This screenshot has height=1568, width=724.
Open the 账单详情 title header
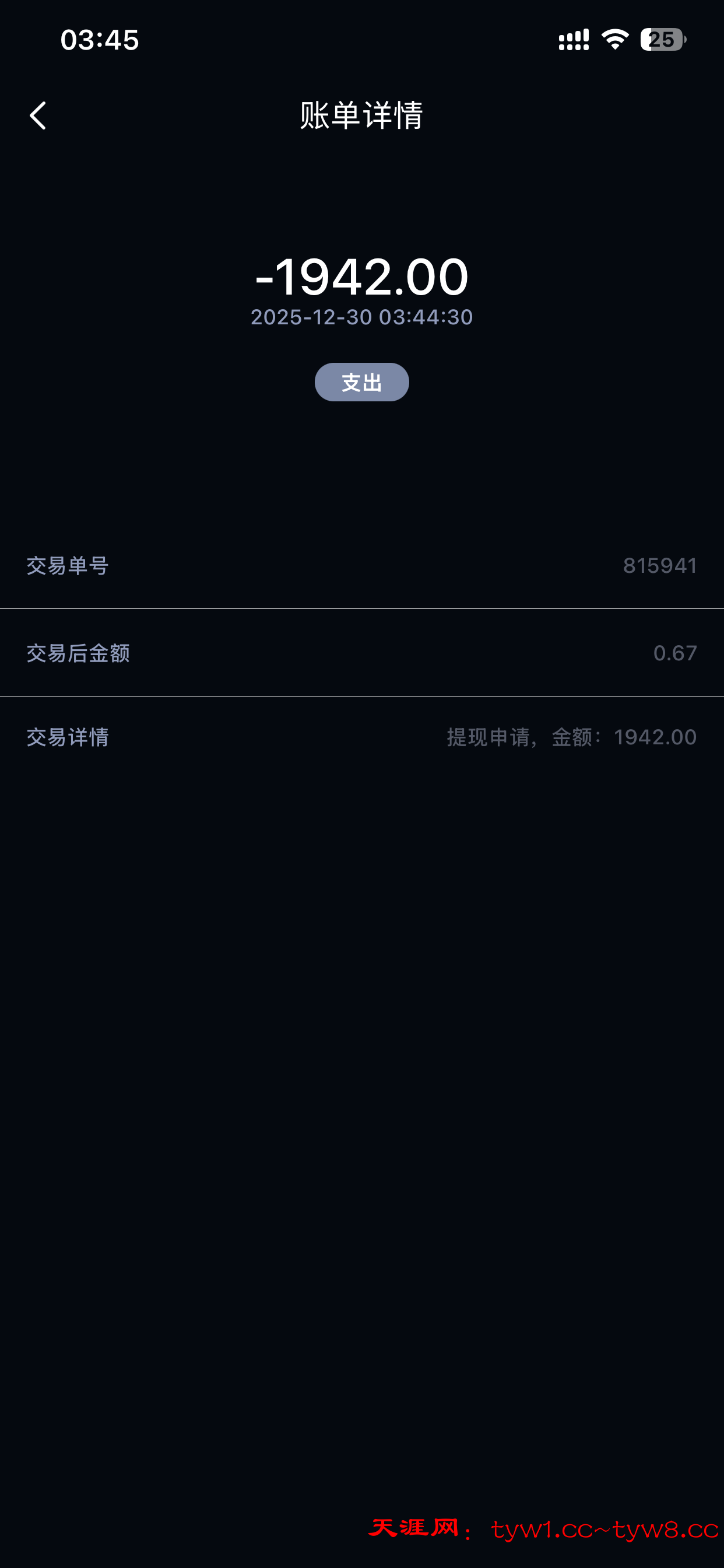pyautogui.click(x=361, y=117)
